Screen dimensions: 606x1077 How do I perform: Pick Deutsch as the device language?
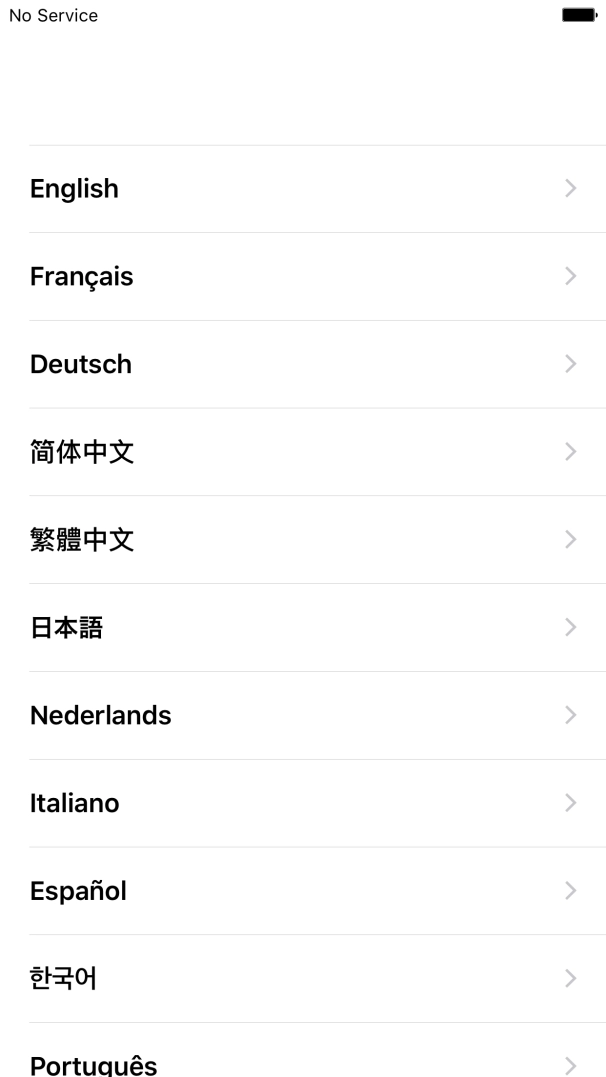click(x=81, y=364)
